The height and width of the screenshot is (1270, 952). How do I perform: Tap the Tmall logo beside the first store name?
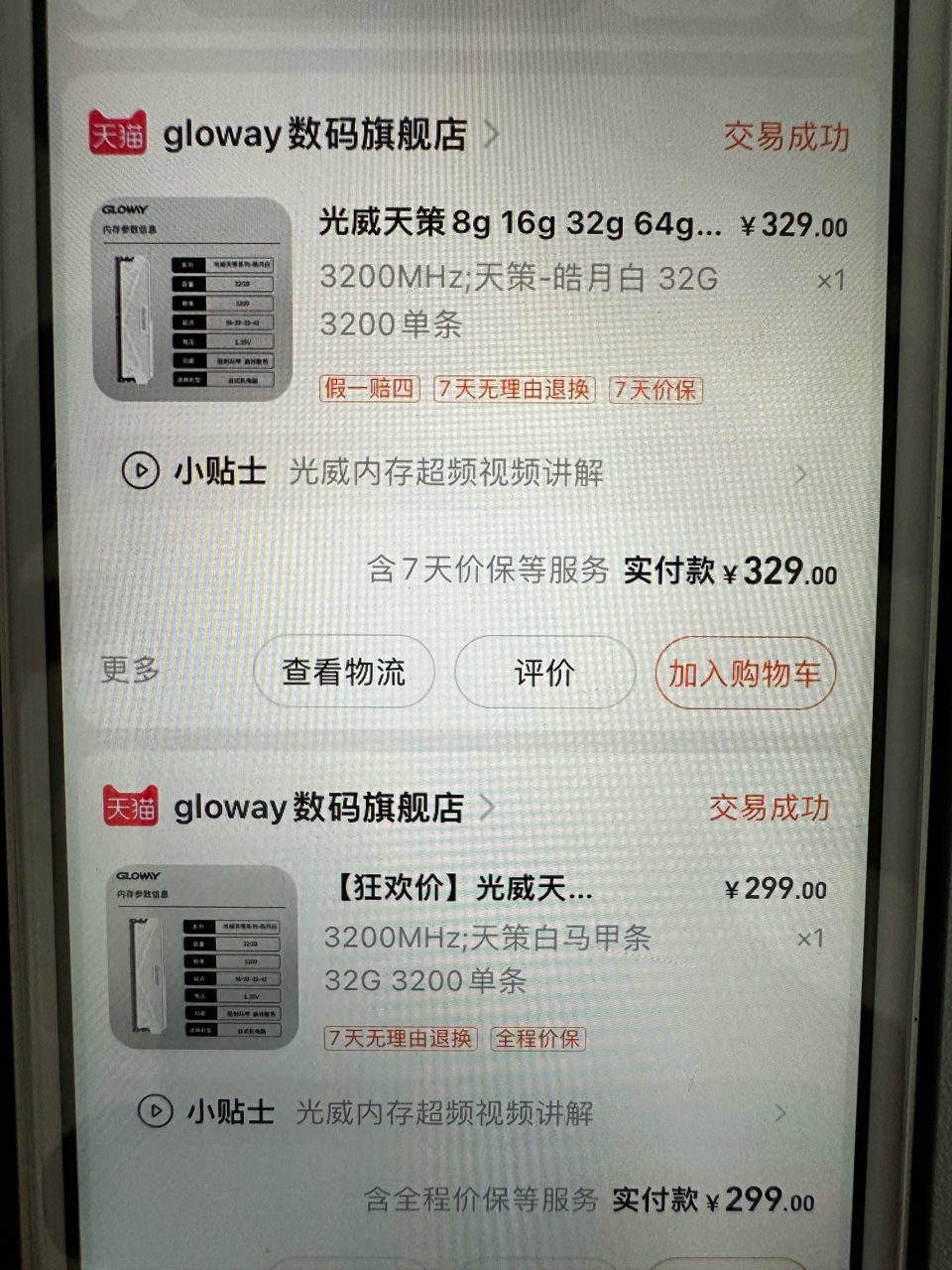click(x=118, y=136)
